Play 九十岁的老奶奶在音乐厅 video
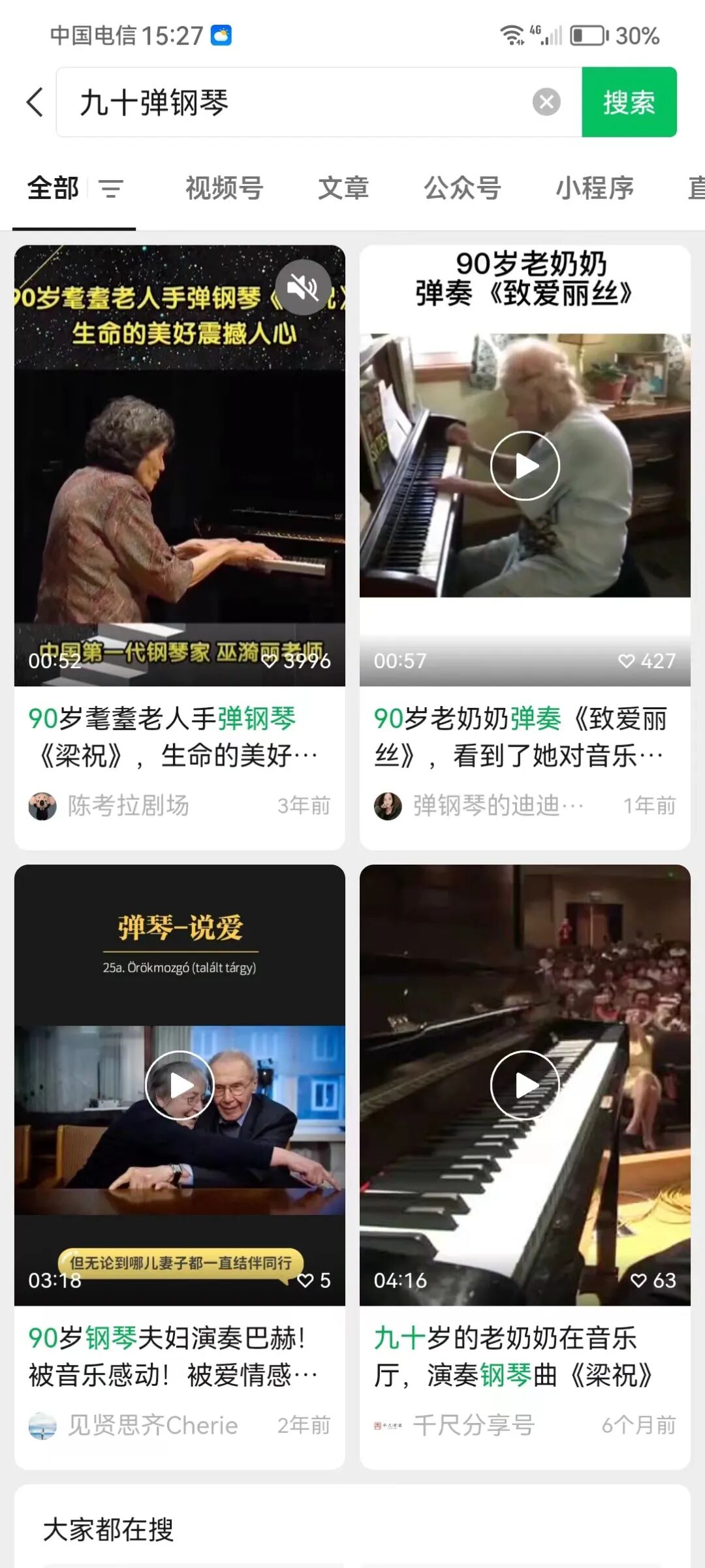 525,1086
